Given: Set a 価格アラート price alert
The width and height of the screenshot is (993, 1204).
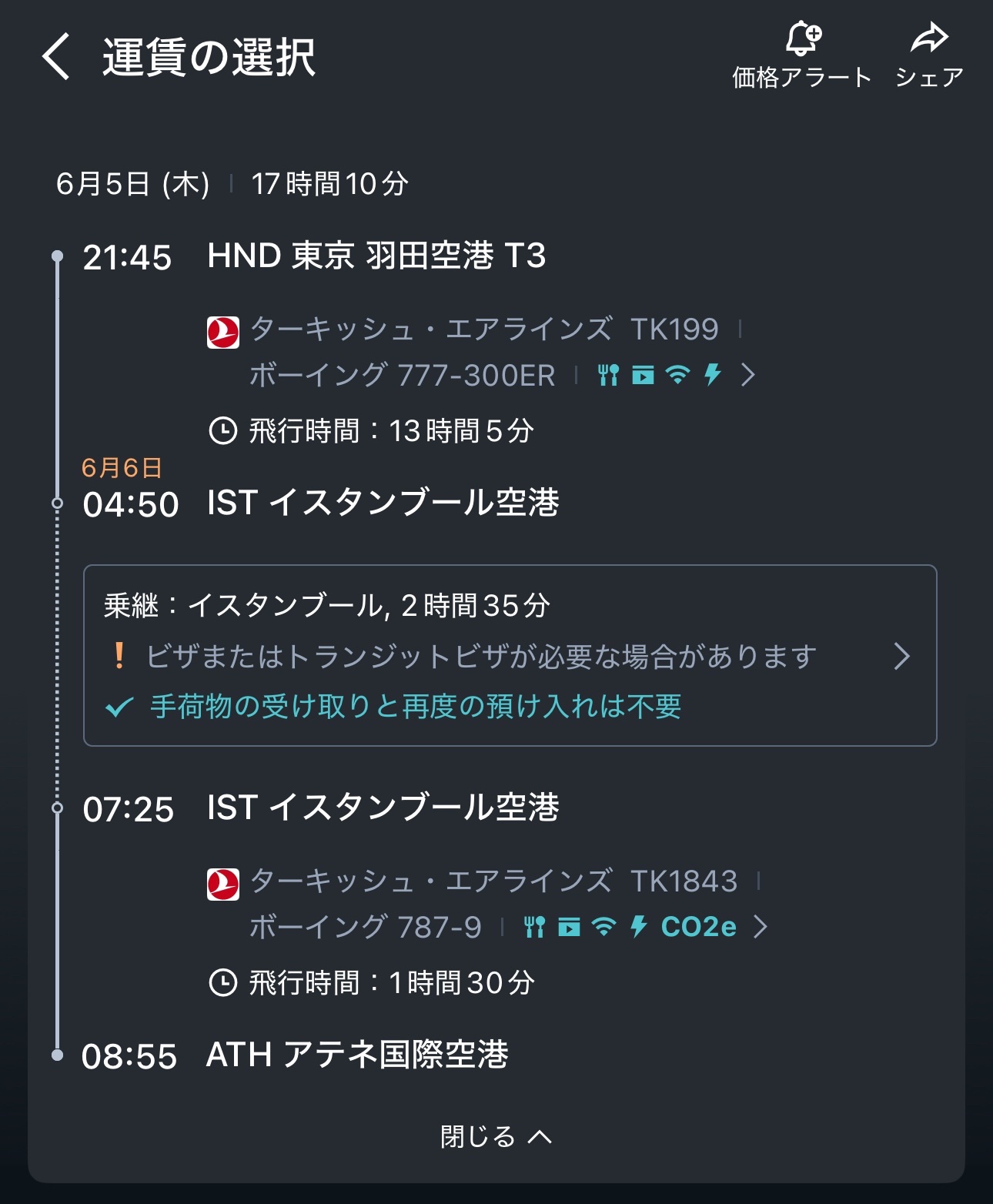Looking at the screenshot, I should 801,55.
